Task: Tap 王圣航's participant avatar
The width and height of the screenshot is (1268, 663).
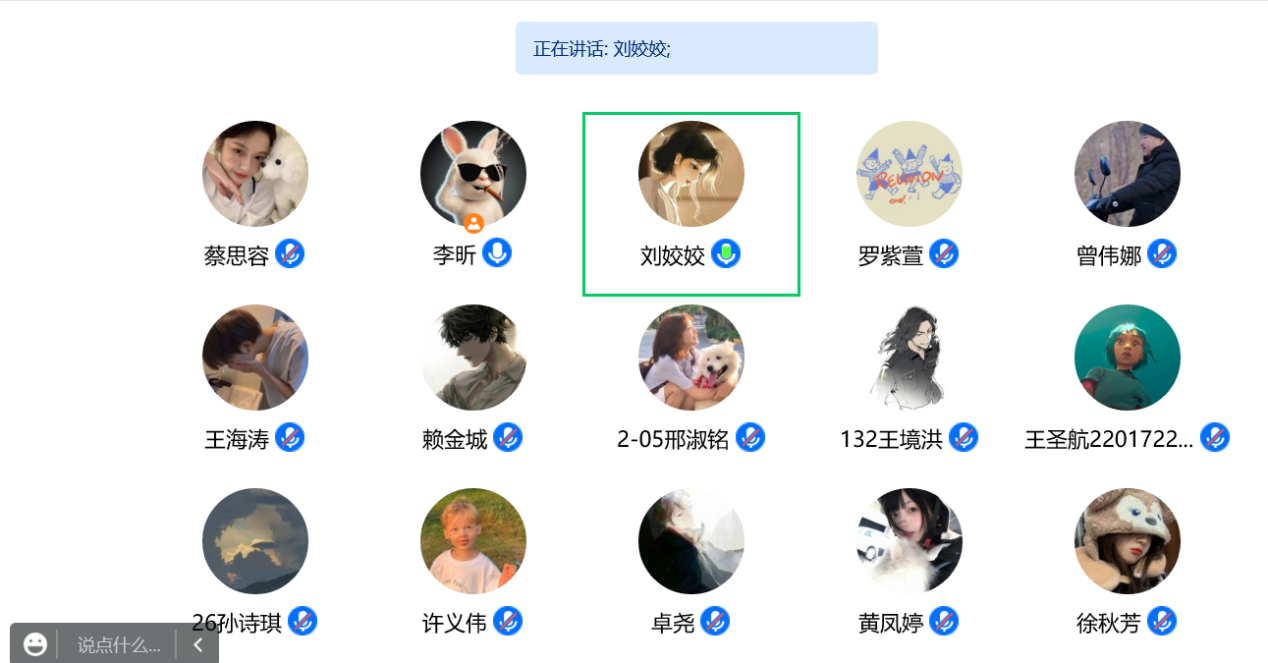Action: coord(1127,357)
